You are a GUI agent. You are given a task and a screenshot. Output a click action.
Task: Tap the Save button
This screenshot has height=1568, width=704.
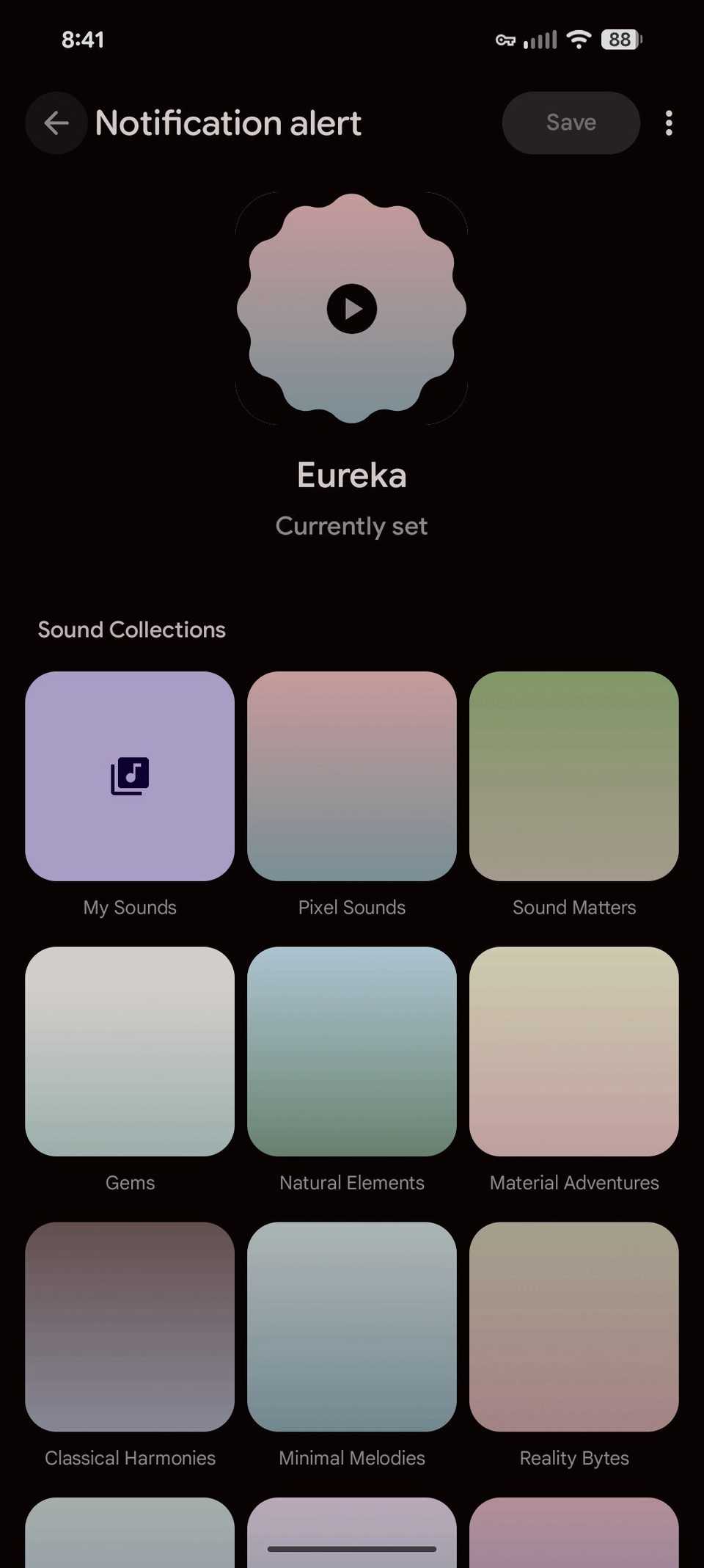pyautogui.click(x=571, y=123)
